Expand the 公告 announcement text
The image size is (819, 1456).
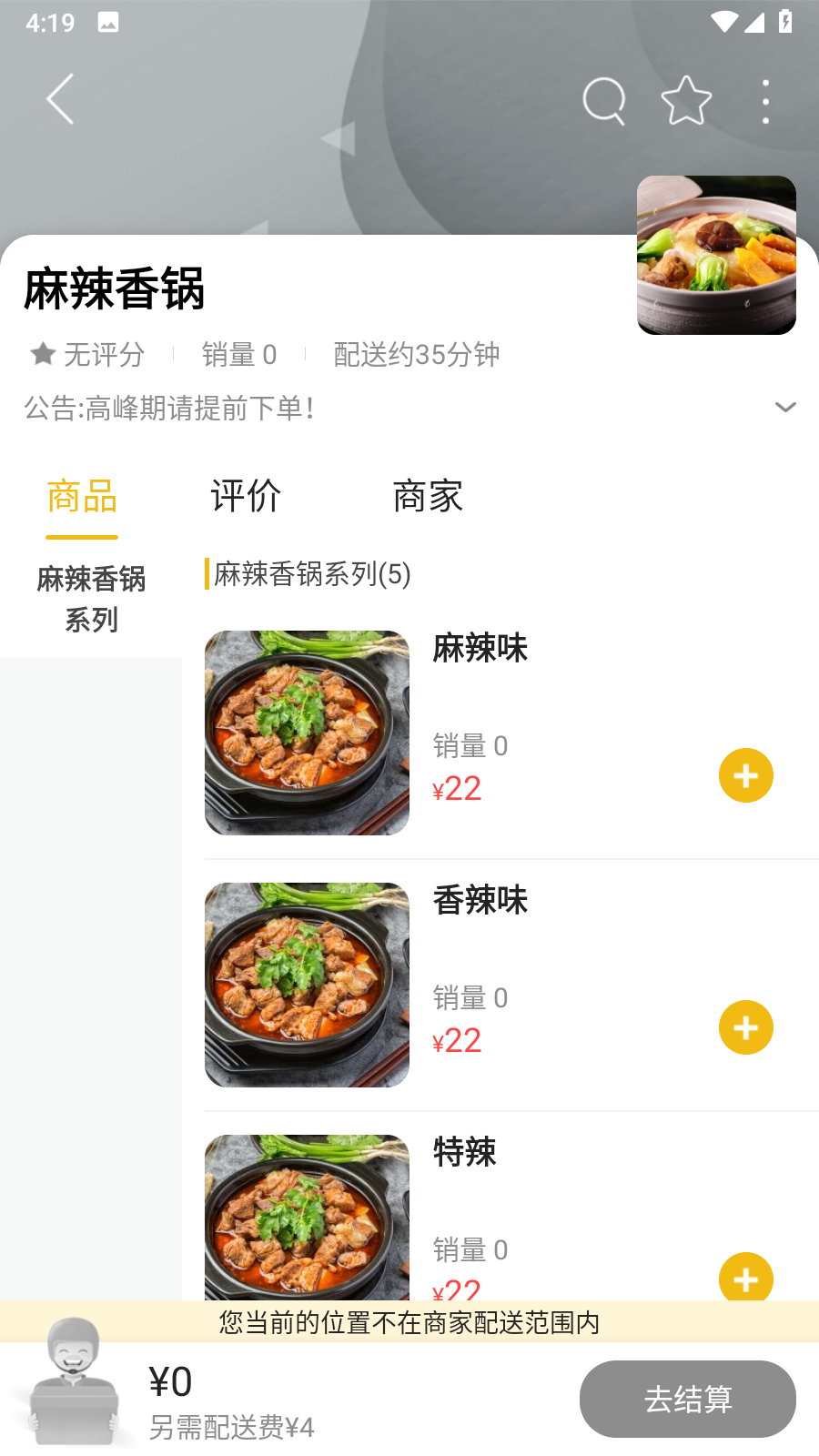coord(785,408)
